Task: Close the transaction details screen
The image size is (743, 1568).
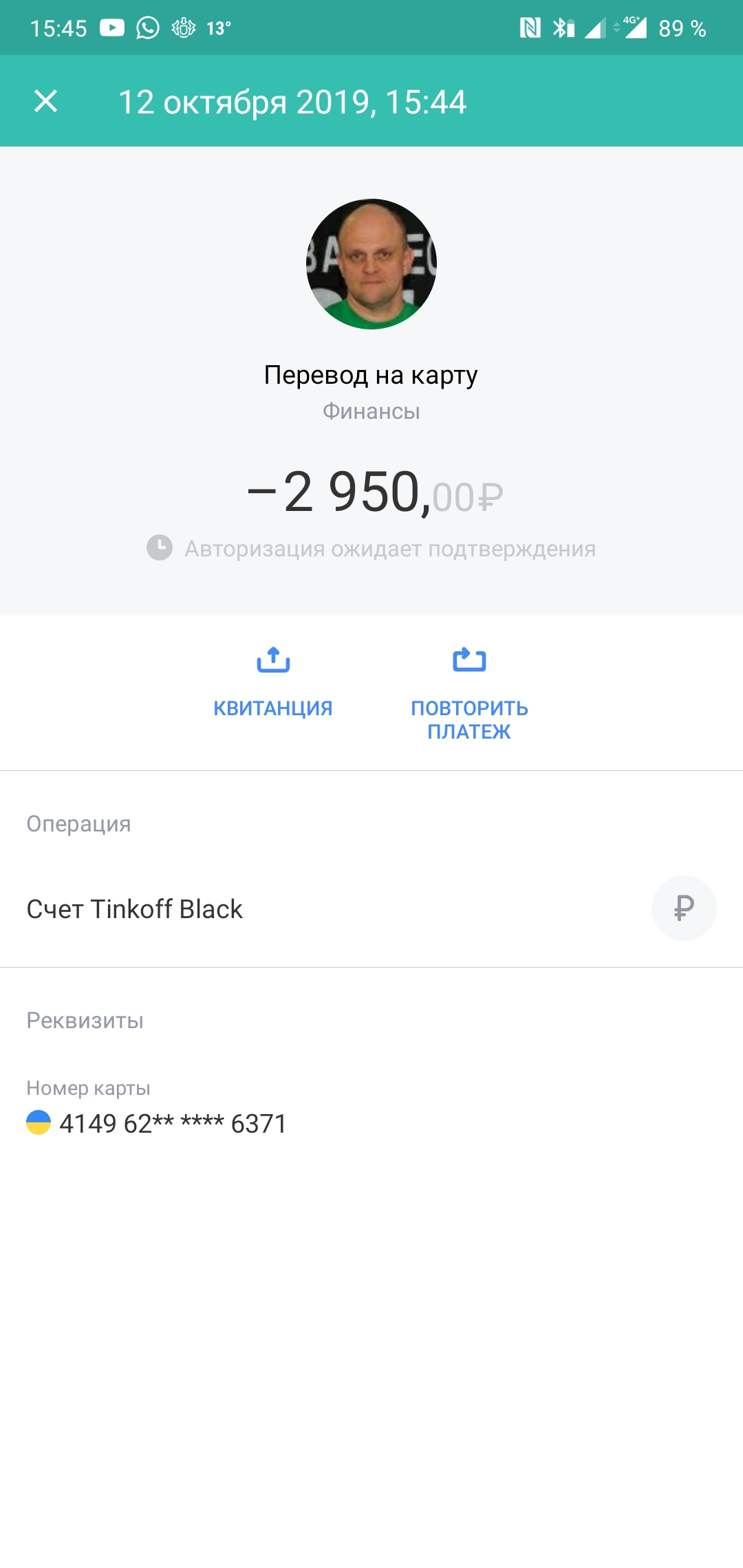Action: pos(46,101)
